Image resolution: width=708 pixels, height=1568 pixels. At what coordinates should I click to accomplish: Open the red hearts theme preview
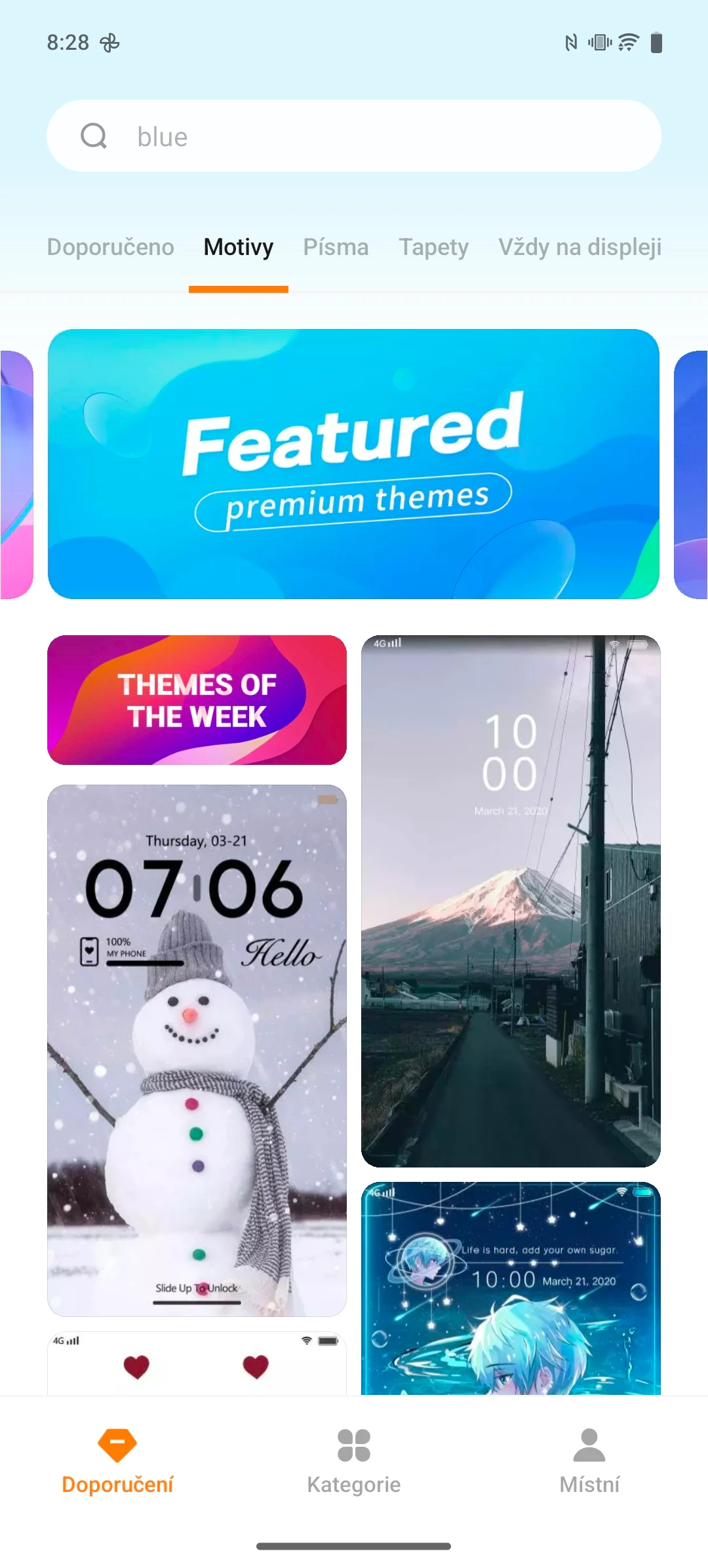(197, 1363)
